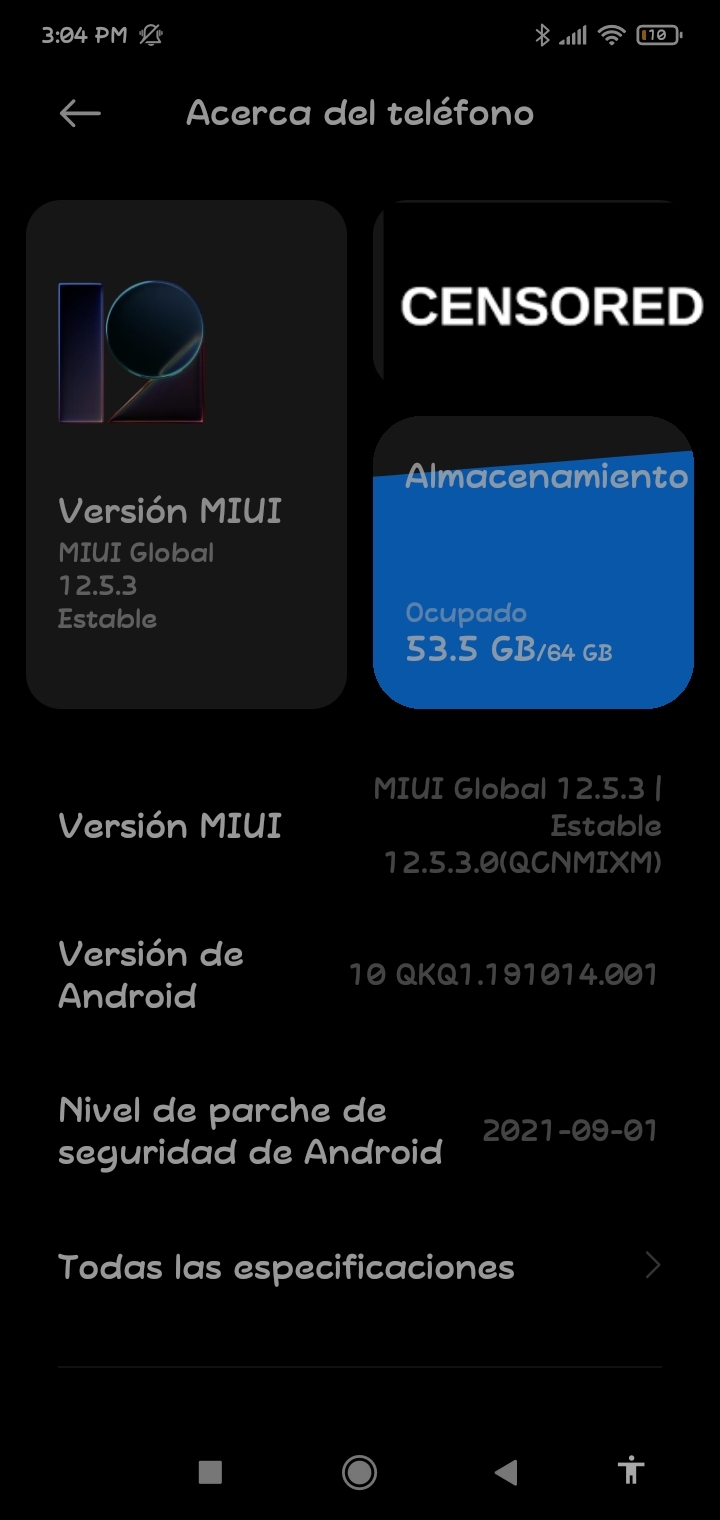This screenshot has width=720, height=1520.
Task: Tap the accessibility shortcut button
Action: coord(631,1471)
